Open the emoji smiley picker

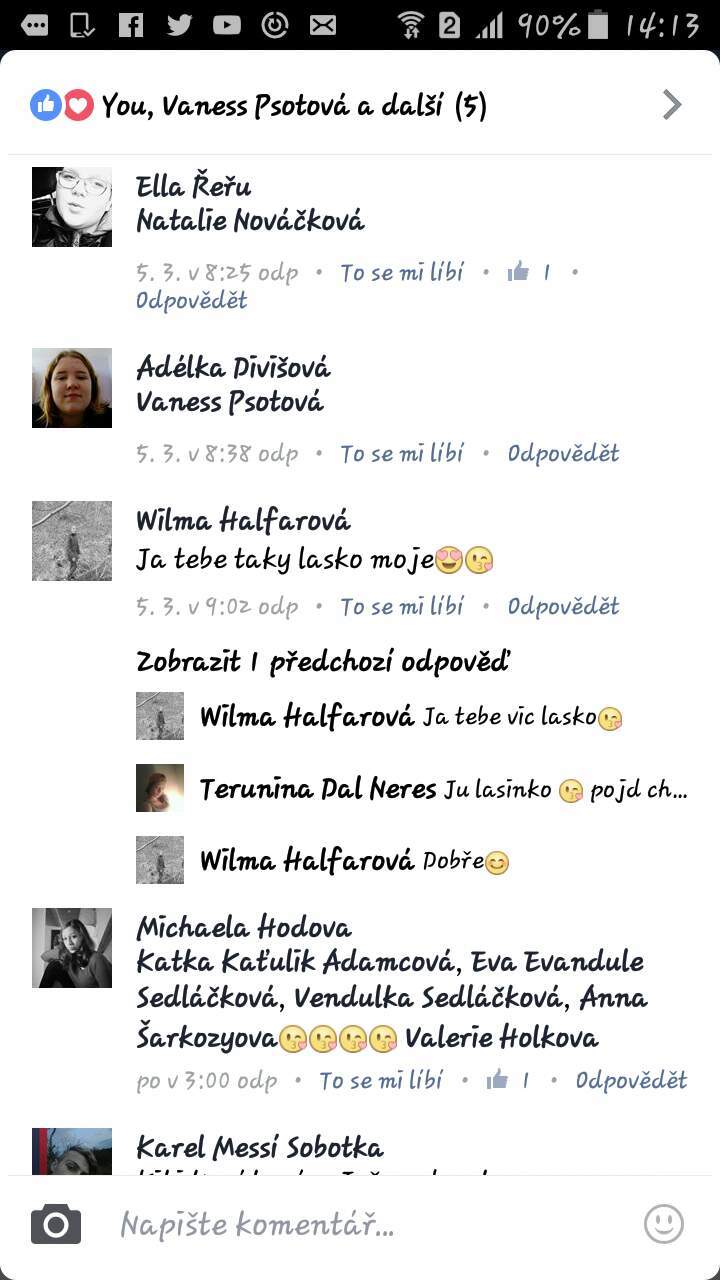663,1224
